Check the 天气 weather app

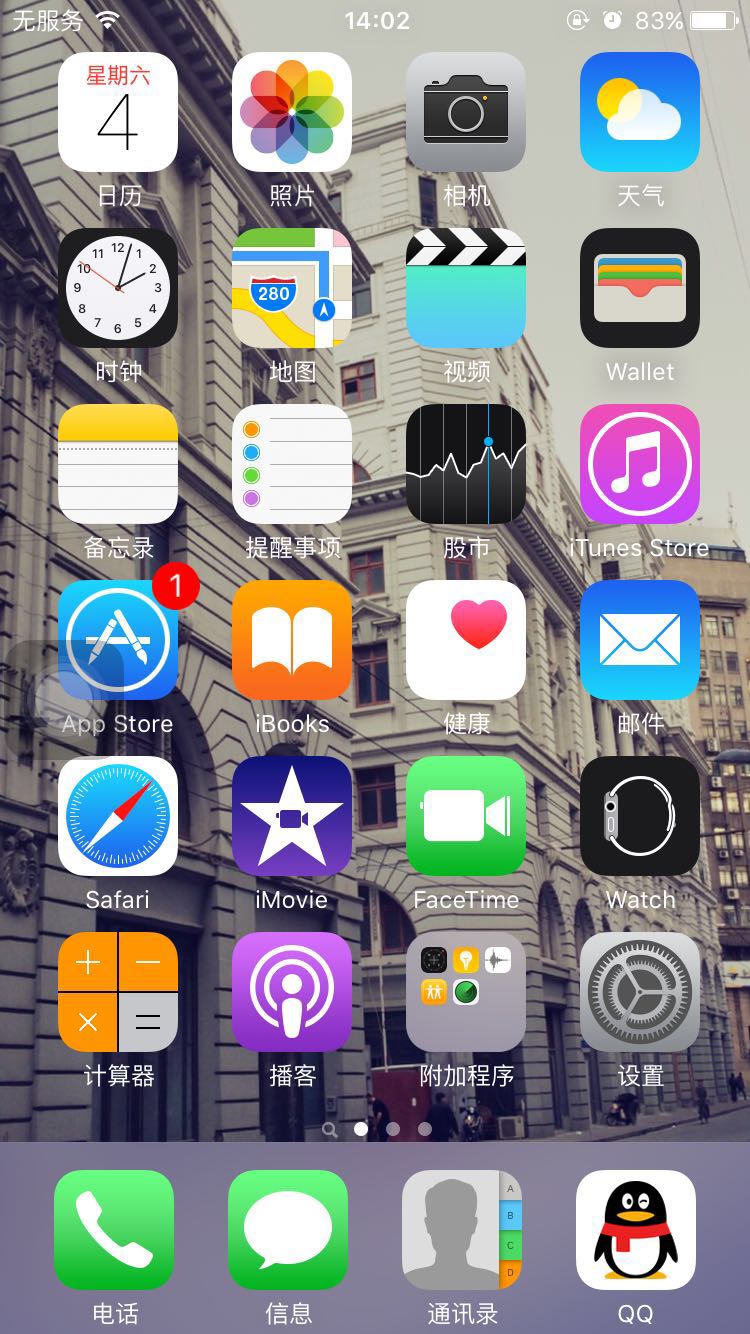pos(640,112)
